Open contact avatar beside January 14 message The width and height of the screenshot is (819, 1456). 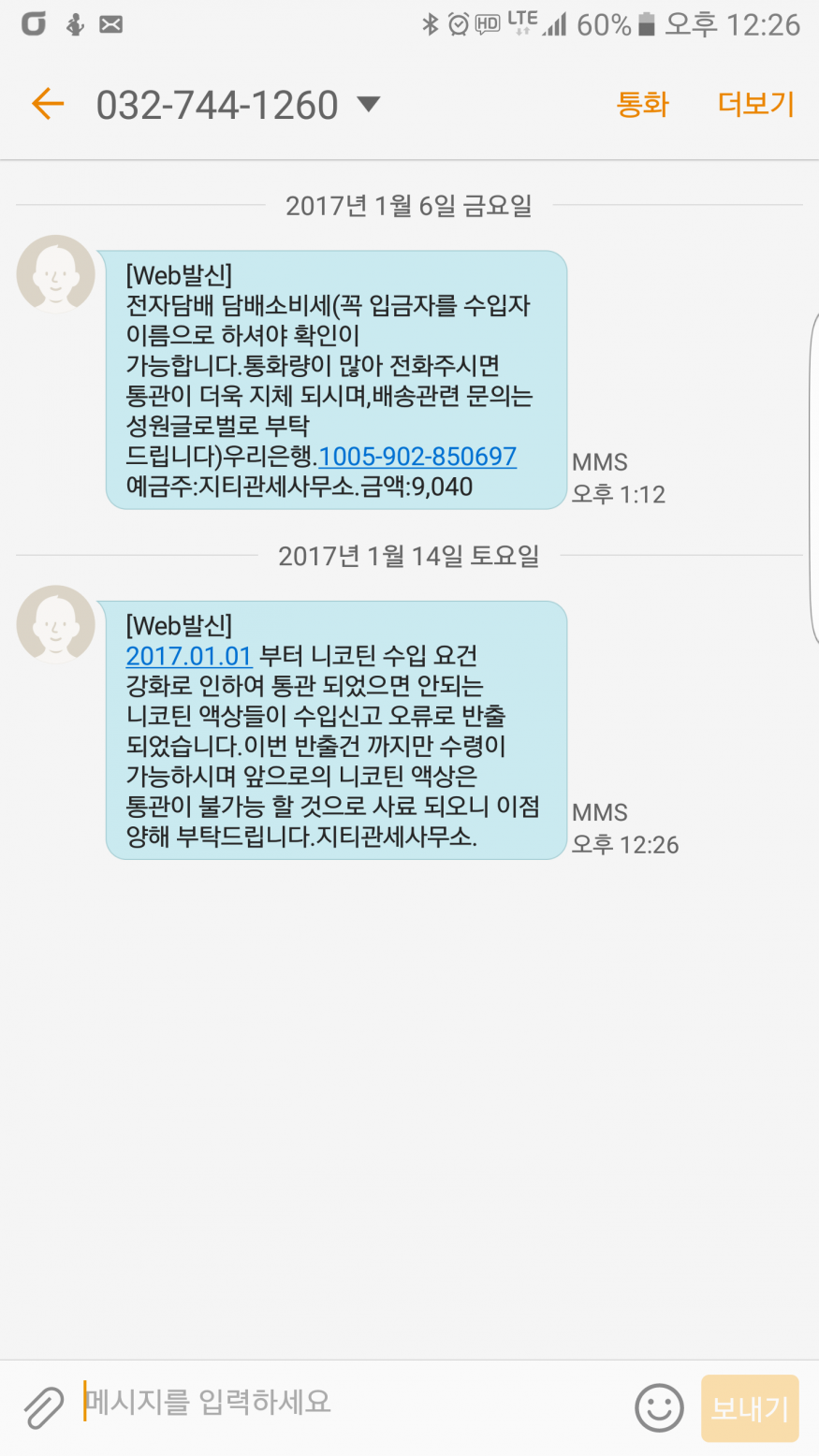coord(56,624)
